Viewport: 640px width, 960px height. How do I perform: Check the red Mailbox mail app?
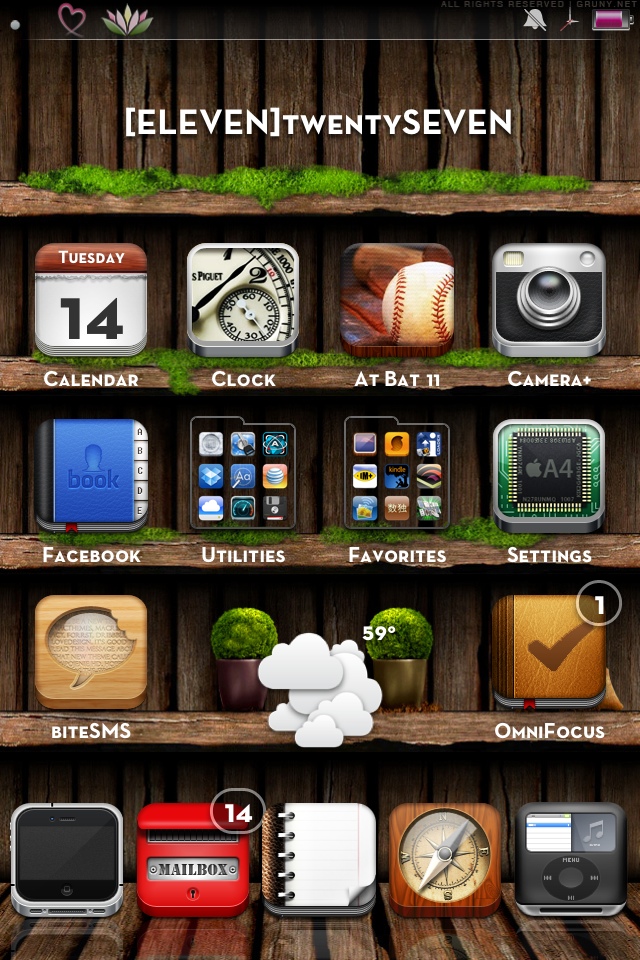pyautogui.click(x=193, y=860)
